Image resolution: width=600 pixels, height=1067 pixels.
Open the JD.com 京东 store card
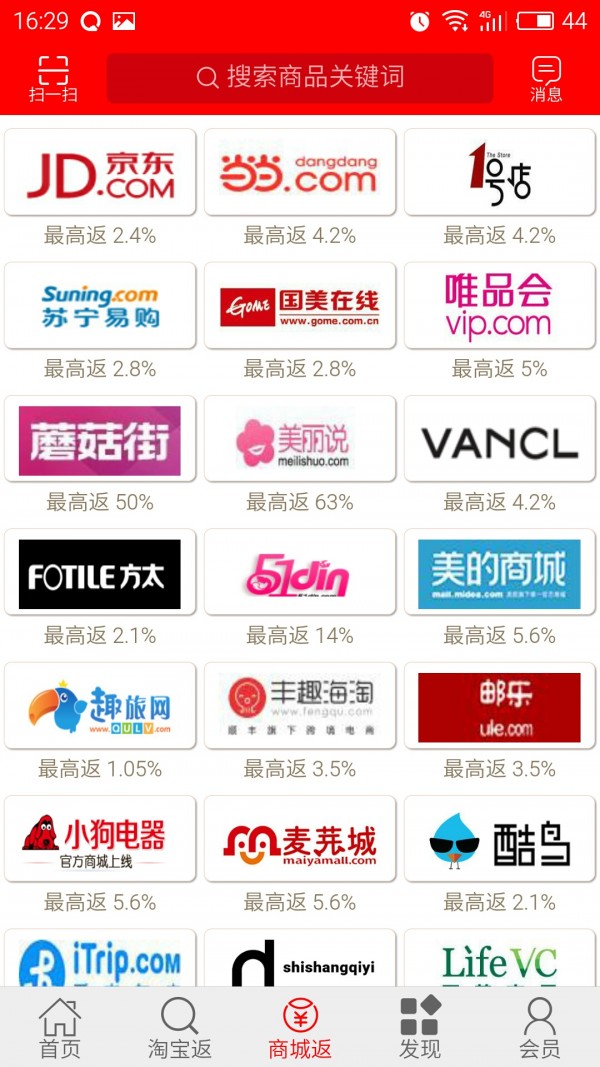pyautogui.click(x=100, y=172)
